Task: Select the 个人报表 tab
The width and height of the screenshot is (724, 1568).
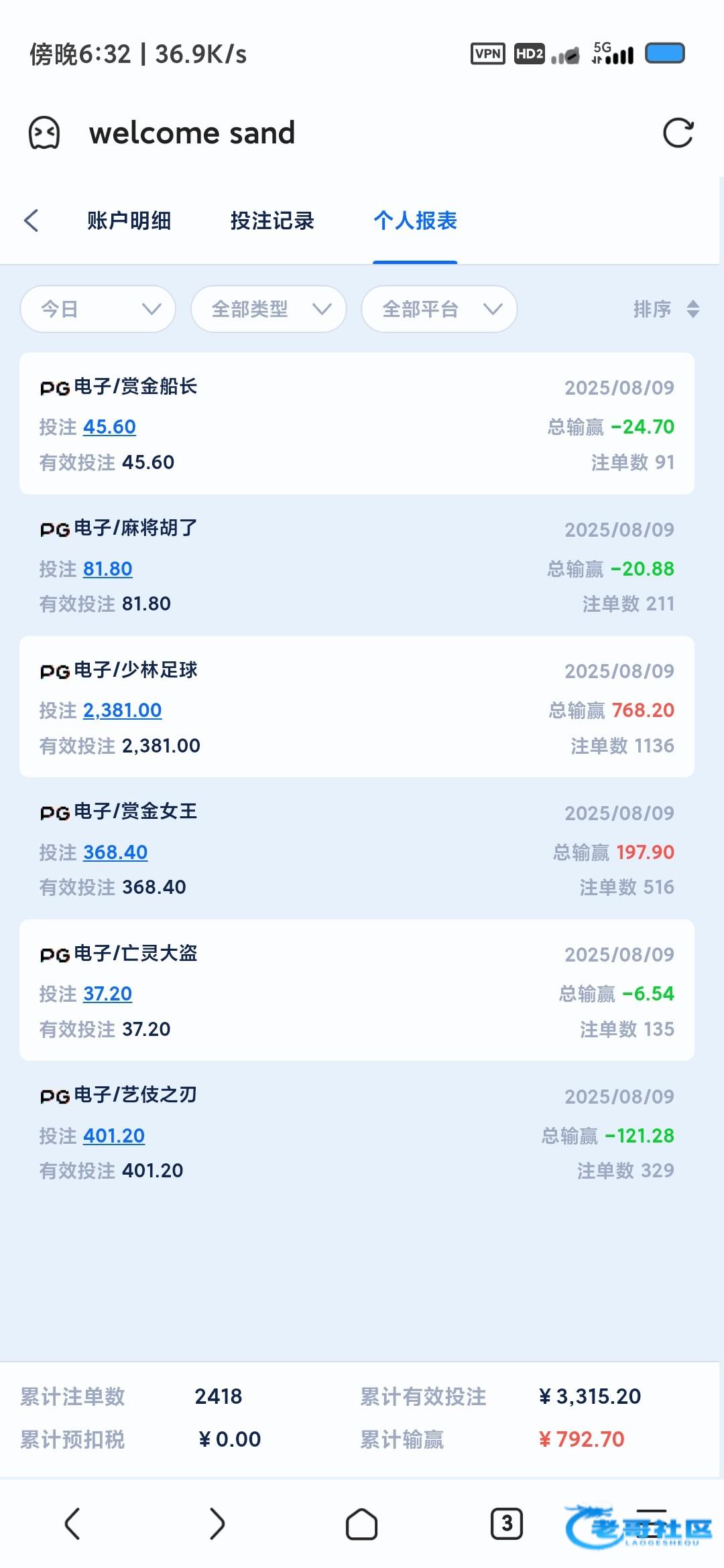Action: 415,220
